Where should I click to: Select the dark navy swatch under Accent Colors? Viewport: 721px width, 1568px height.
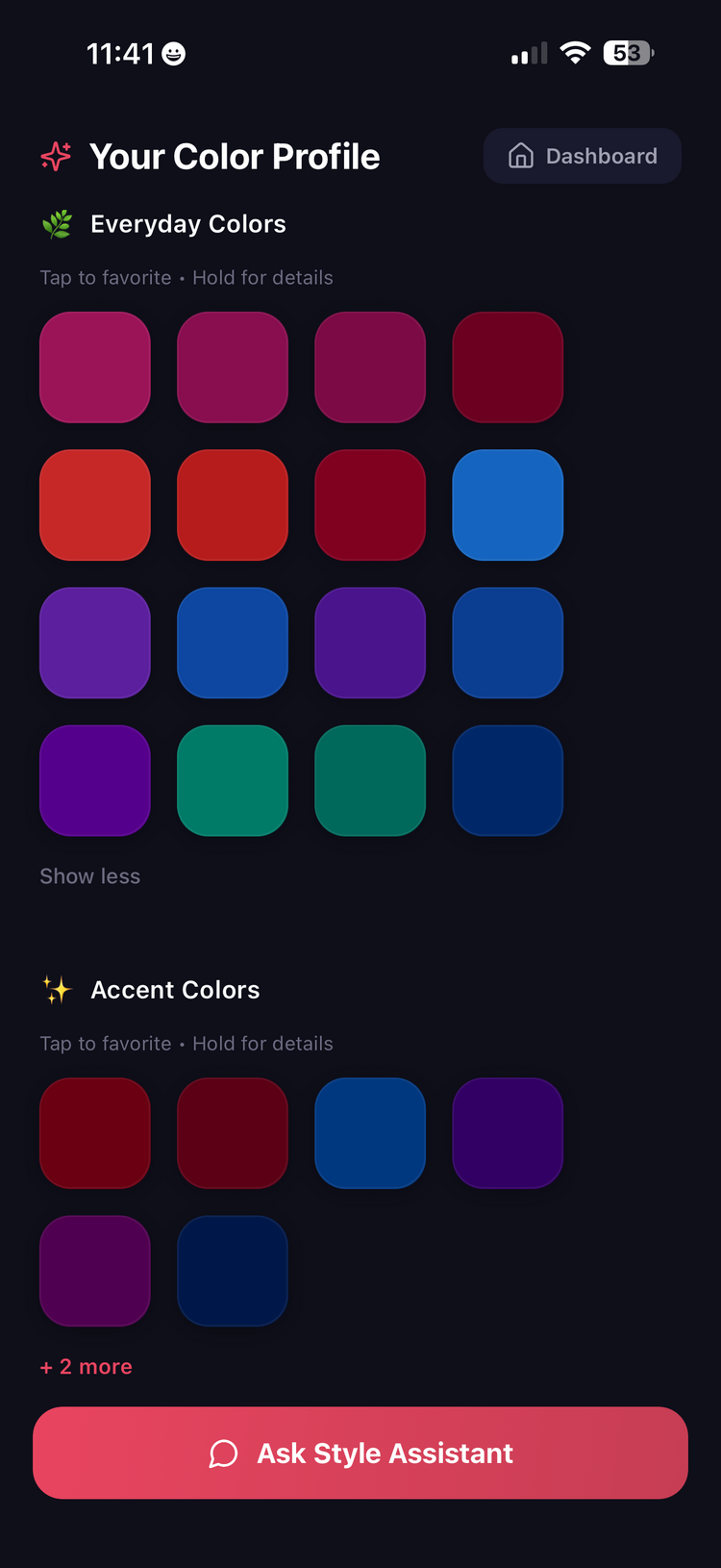click(232, 1271)
